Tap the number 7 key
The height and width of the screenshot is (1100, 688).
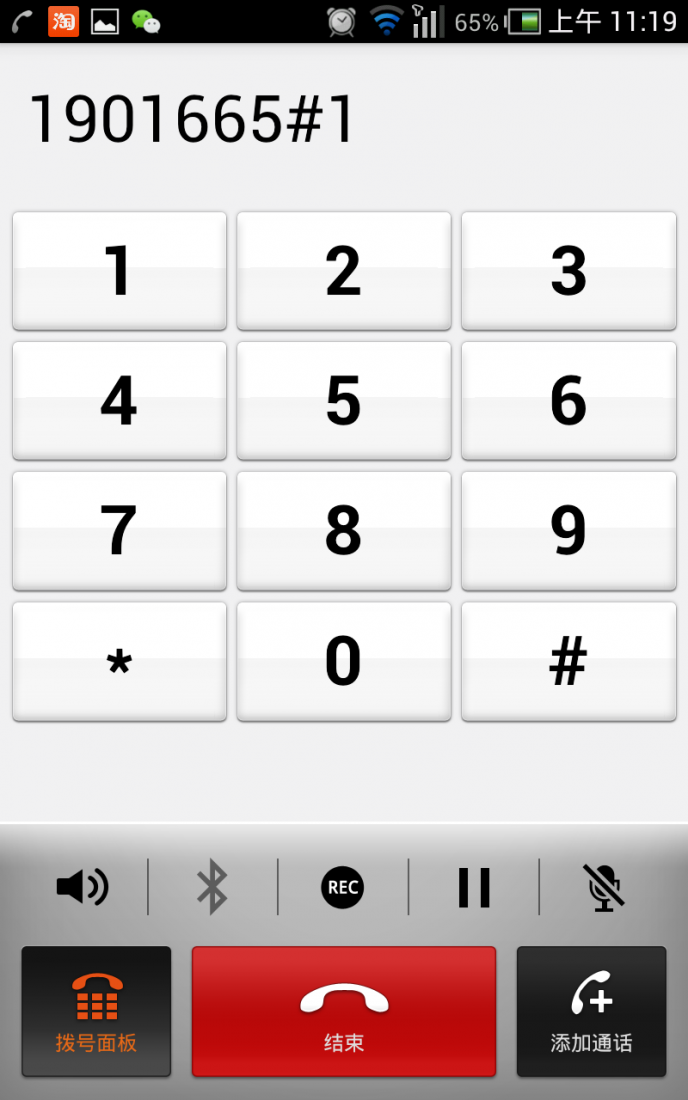[119, 530]
